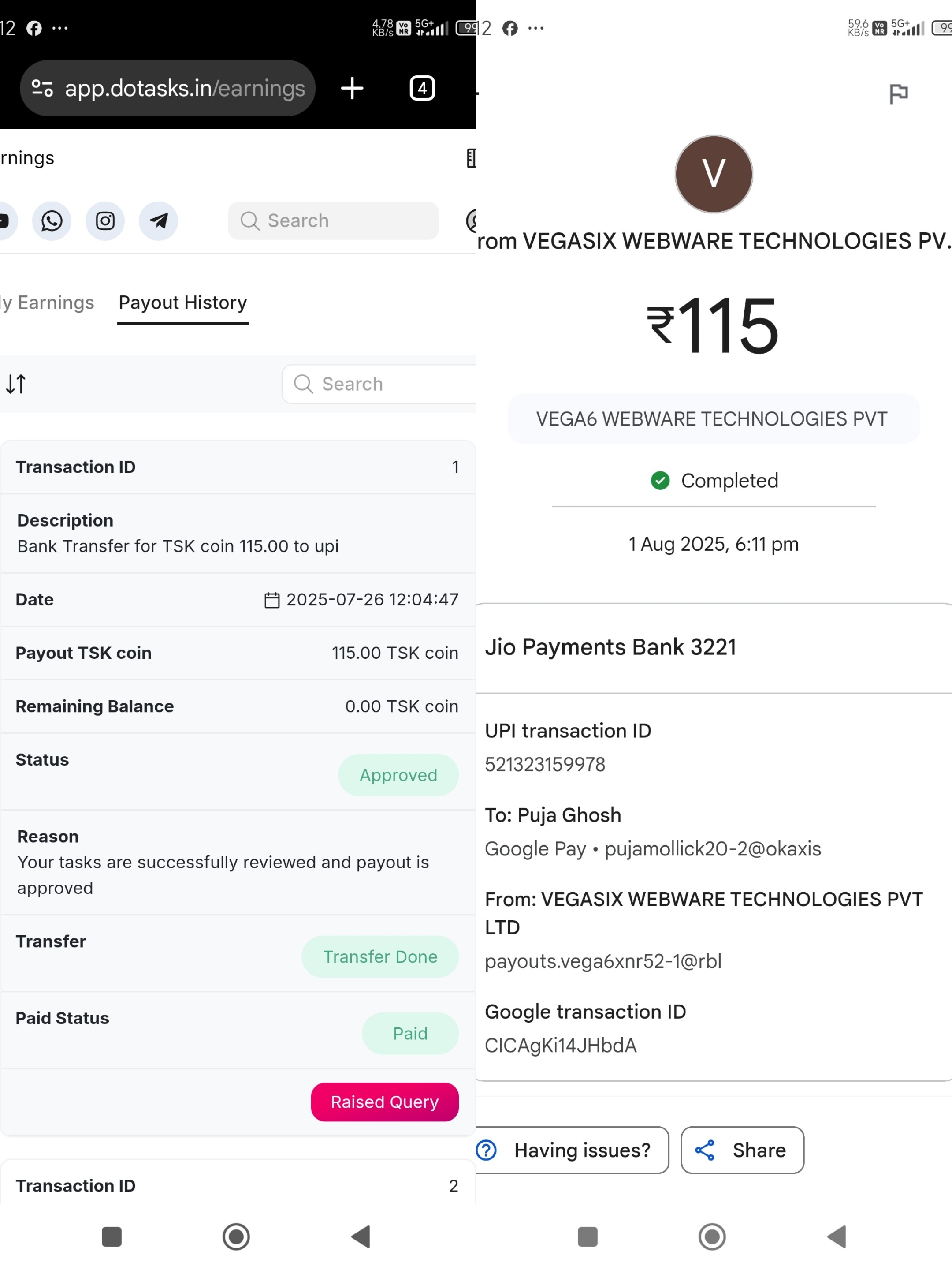Tap the Search box in the payout history

(379, 384)
